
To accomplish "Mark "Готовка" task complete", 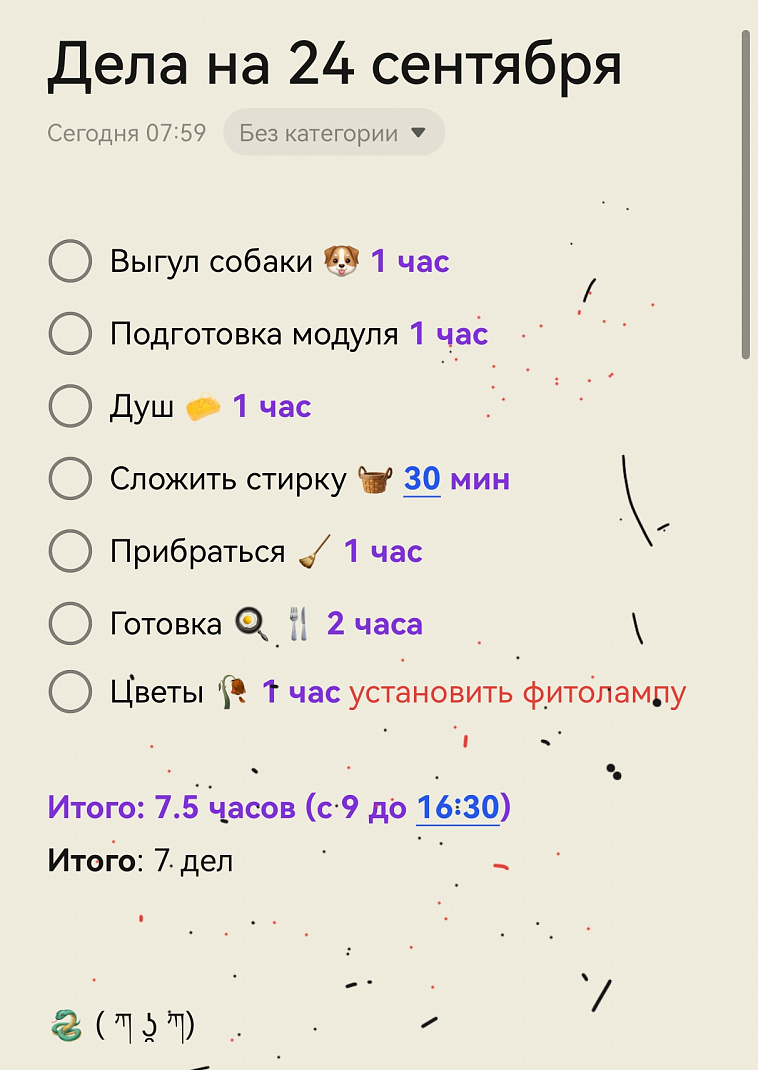I will [x=70, y=624].
